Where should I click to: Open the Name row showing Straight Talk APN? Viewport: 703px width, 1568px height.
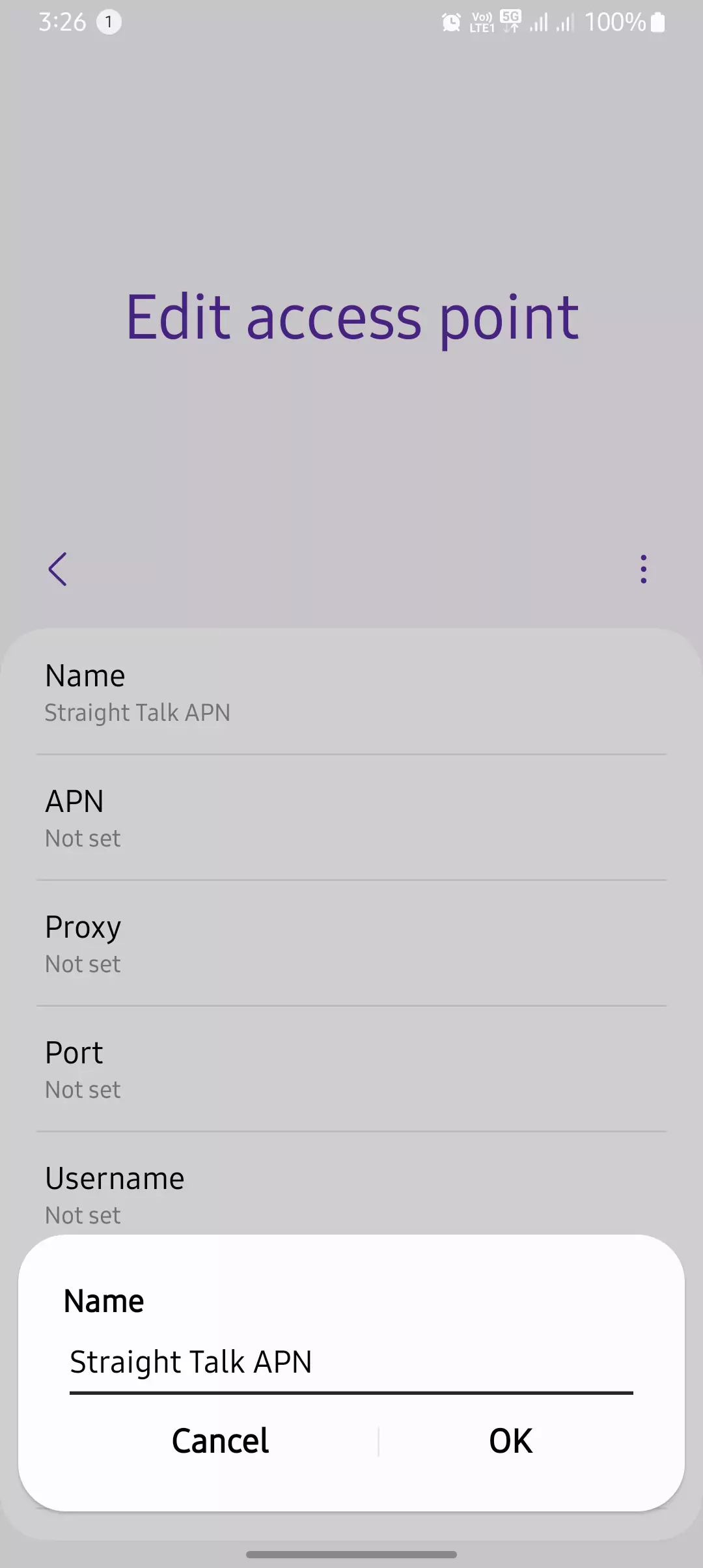coord(351,692)
